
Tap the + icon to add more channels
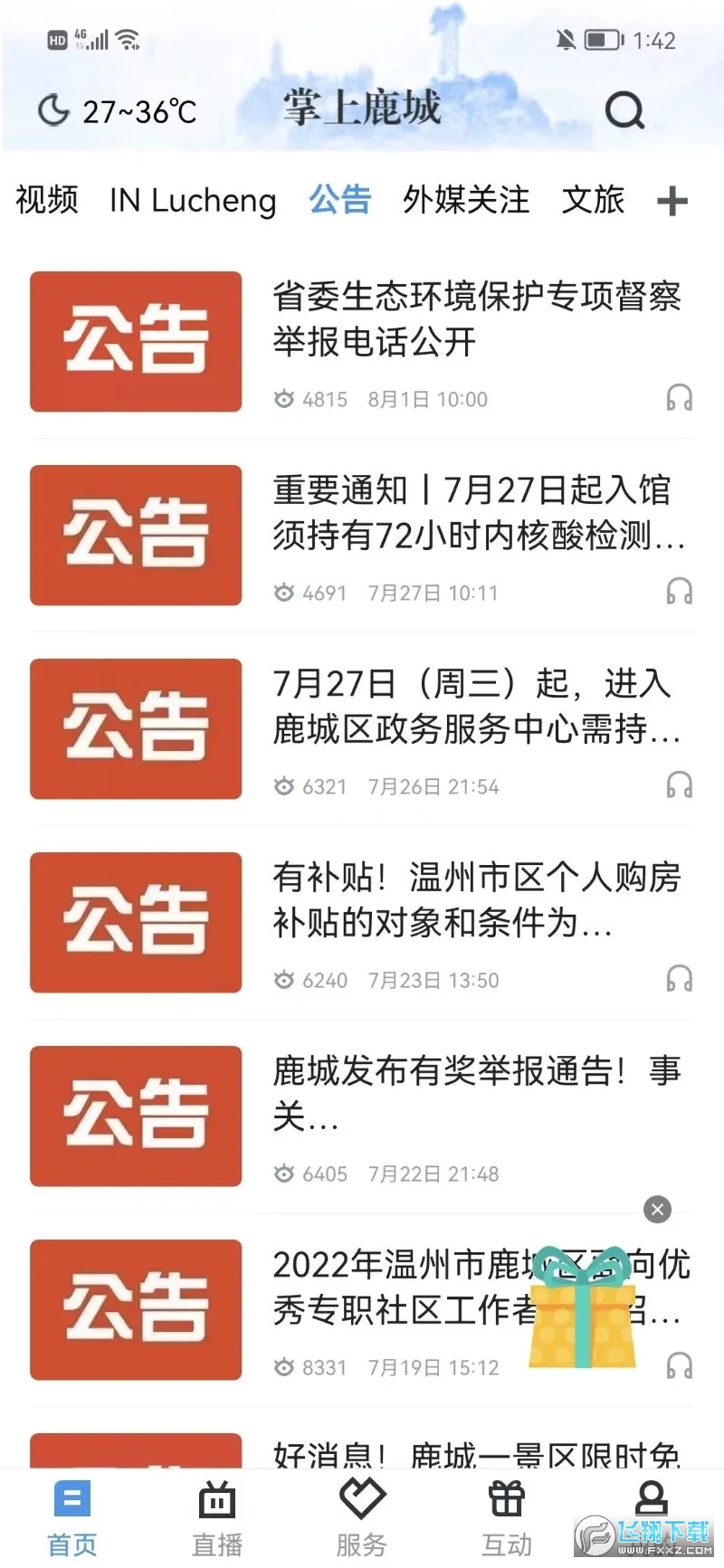pyautogui.click(x=672, y=201)
